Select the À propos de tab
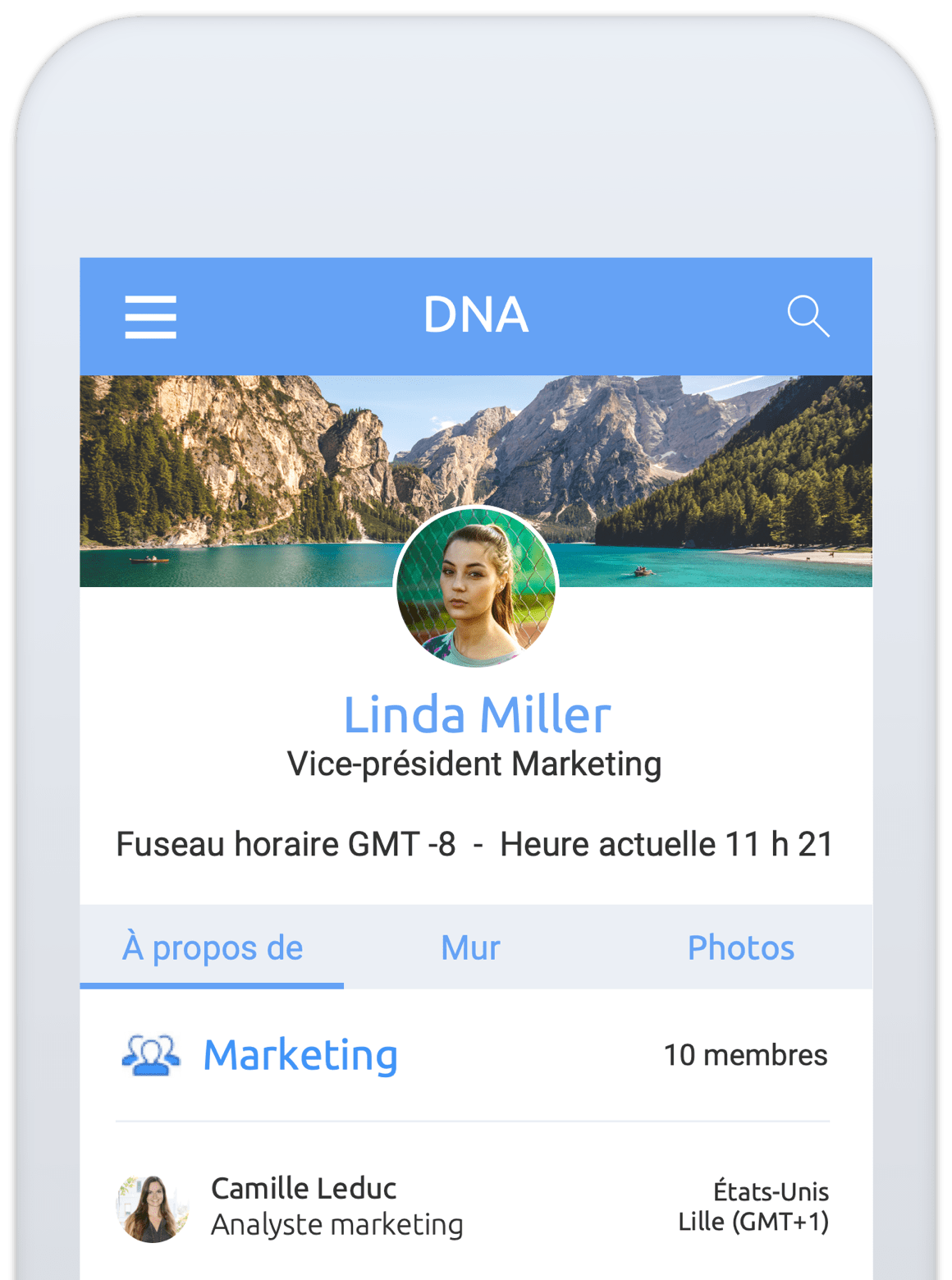The height and width of the screenshot is (1280, 952). tap(213, 947)
